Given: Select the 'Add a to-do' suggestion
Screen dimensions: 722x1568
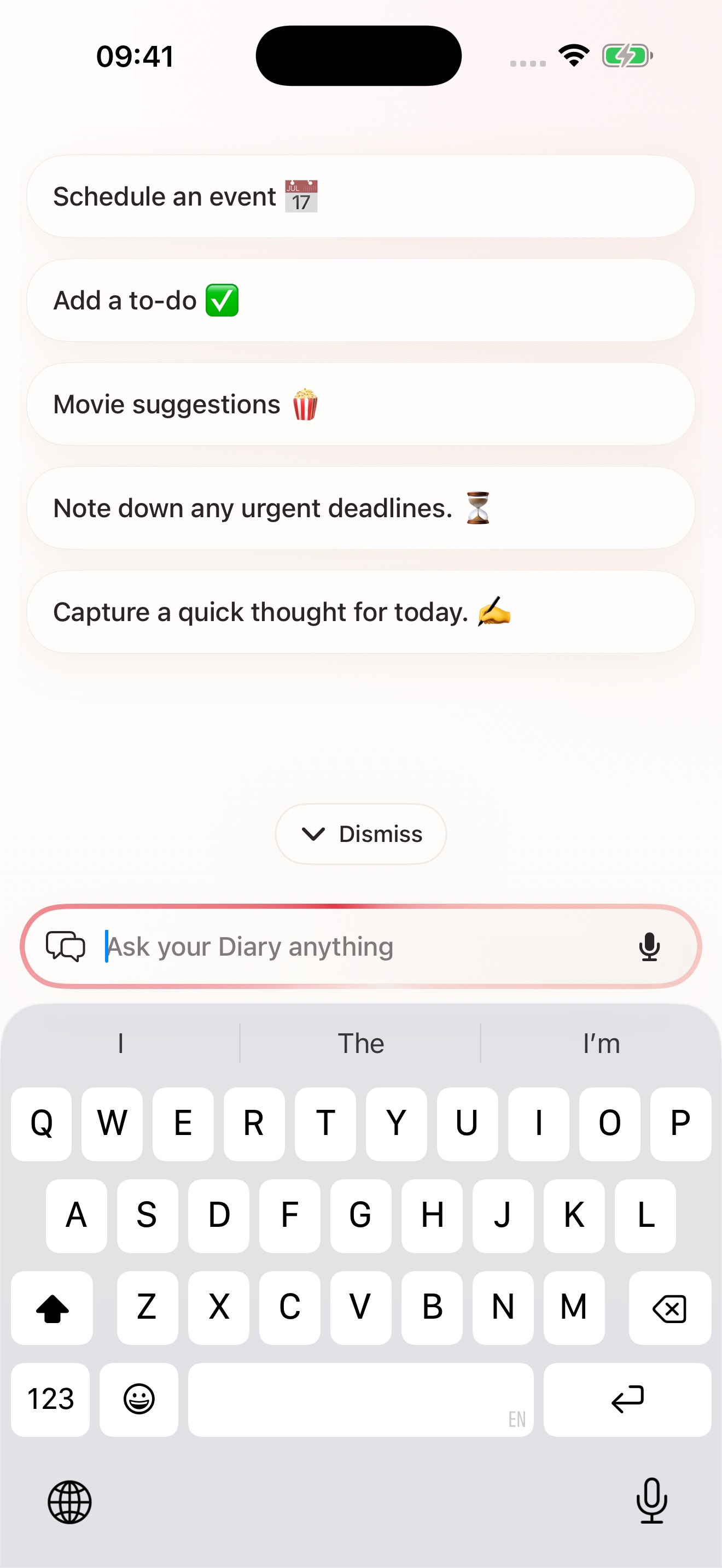Looking at the screenshot, I should [360, 300].
